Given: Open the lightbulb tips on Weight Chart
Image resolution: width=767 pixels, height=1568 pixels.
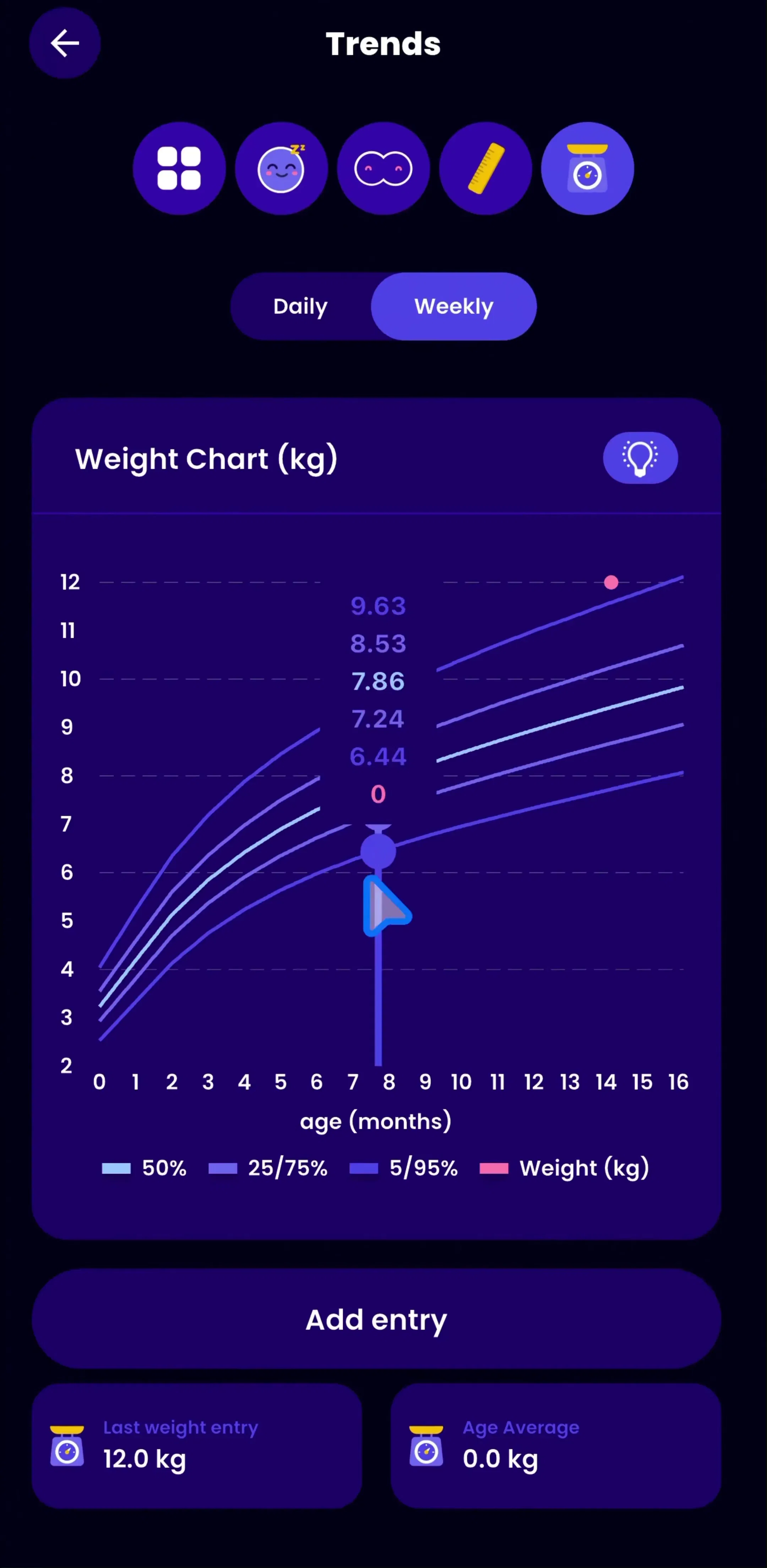Looking at the screenshot, I should click(x=640, y=458).
